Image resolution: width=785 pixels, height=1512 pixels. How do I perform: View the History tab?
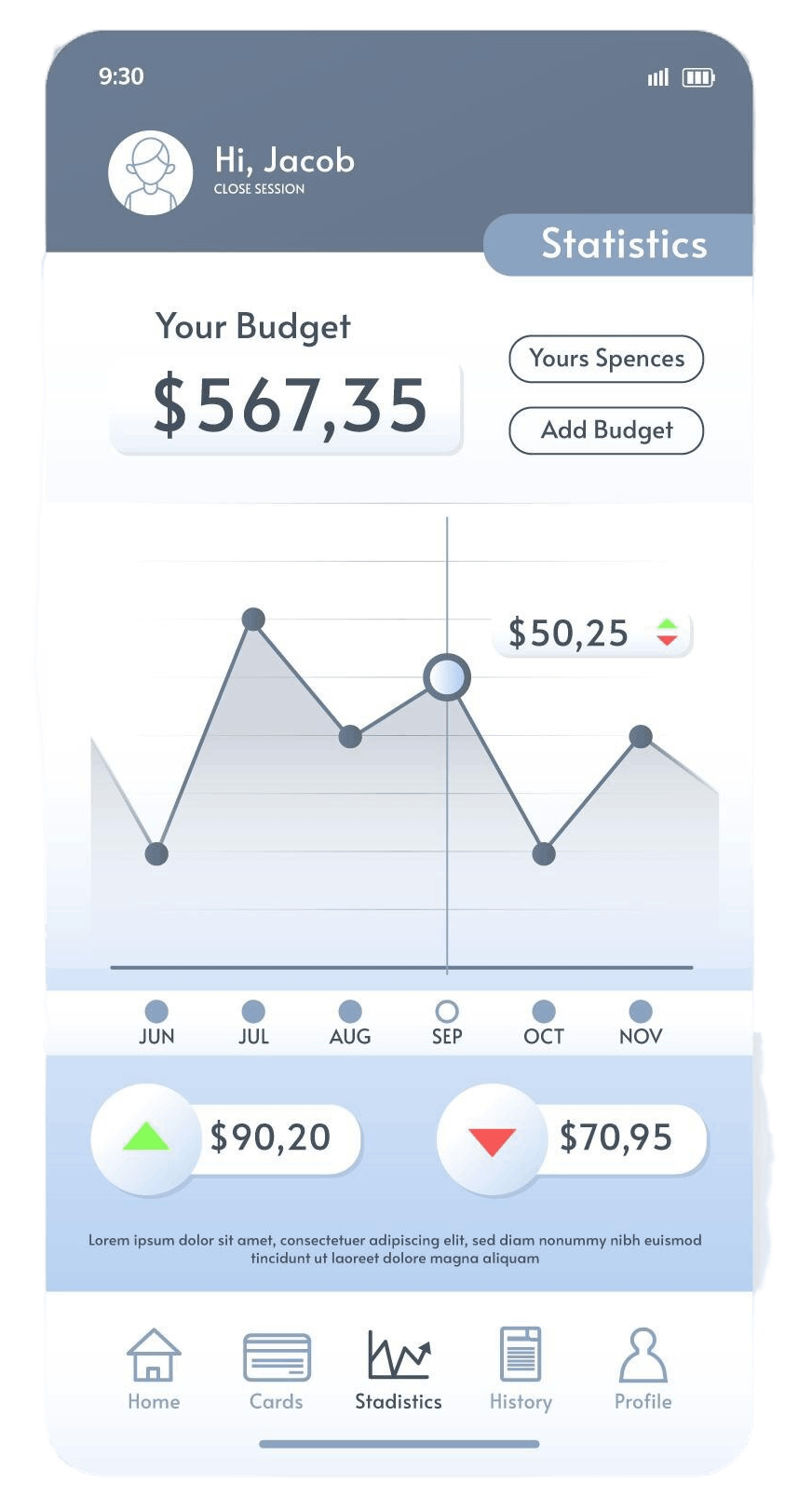(x=521, y=1369)
